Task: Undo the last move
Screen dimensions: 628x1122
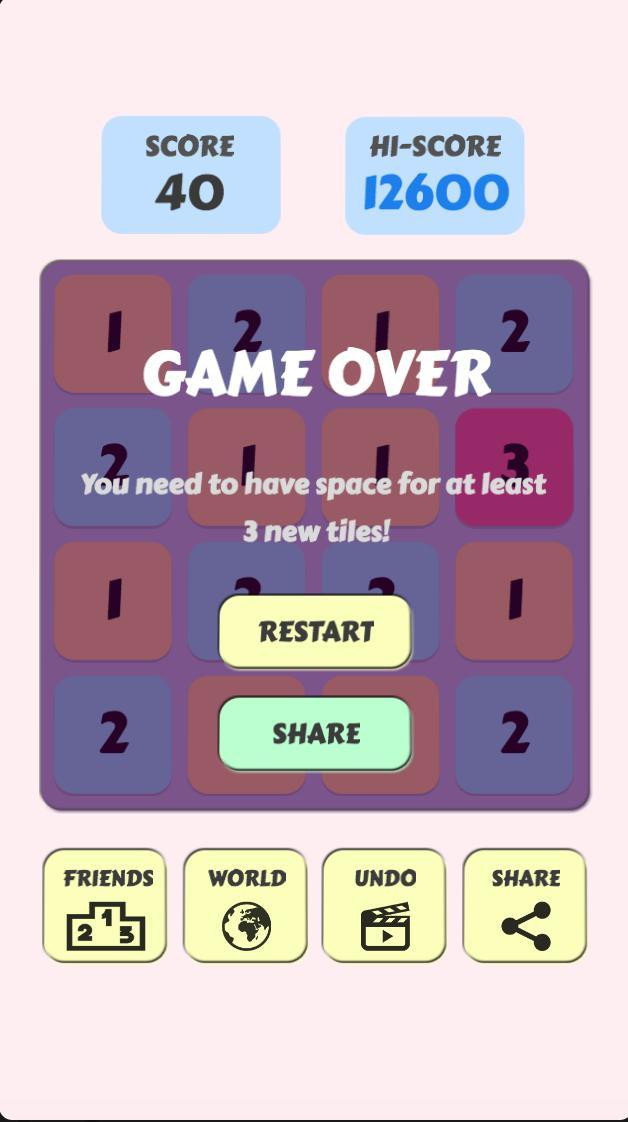Action: click(x=384, y=905)
